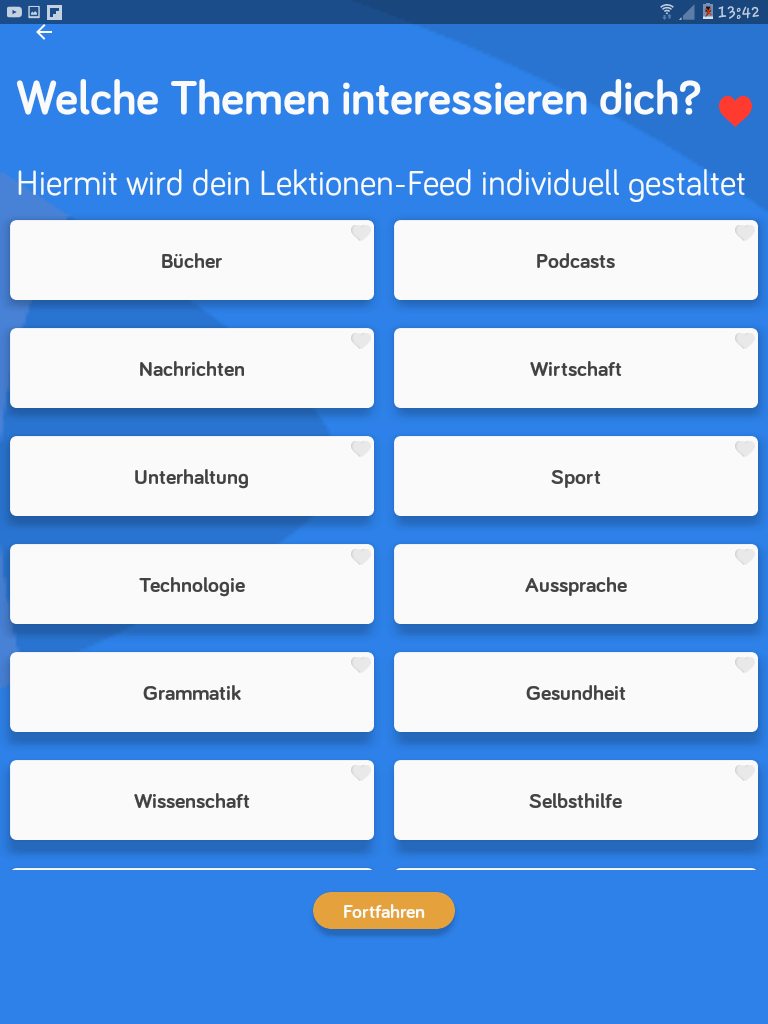Choose the Sport topic
768x1024 pixels.
(x=576, y=477)
